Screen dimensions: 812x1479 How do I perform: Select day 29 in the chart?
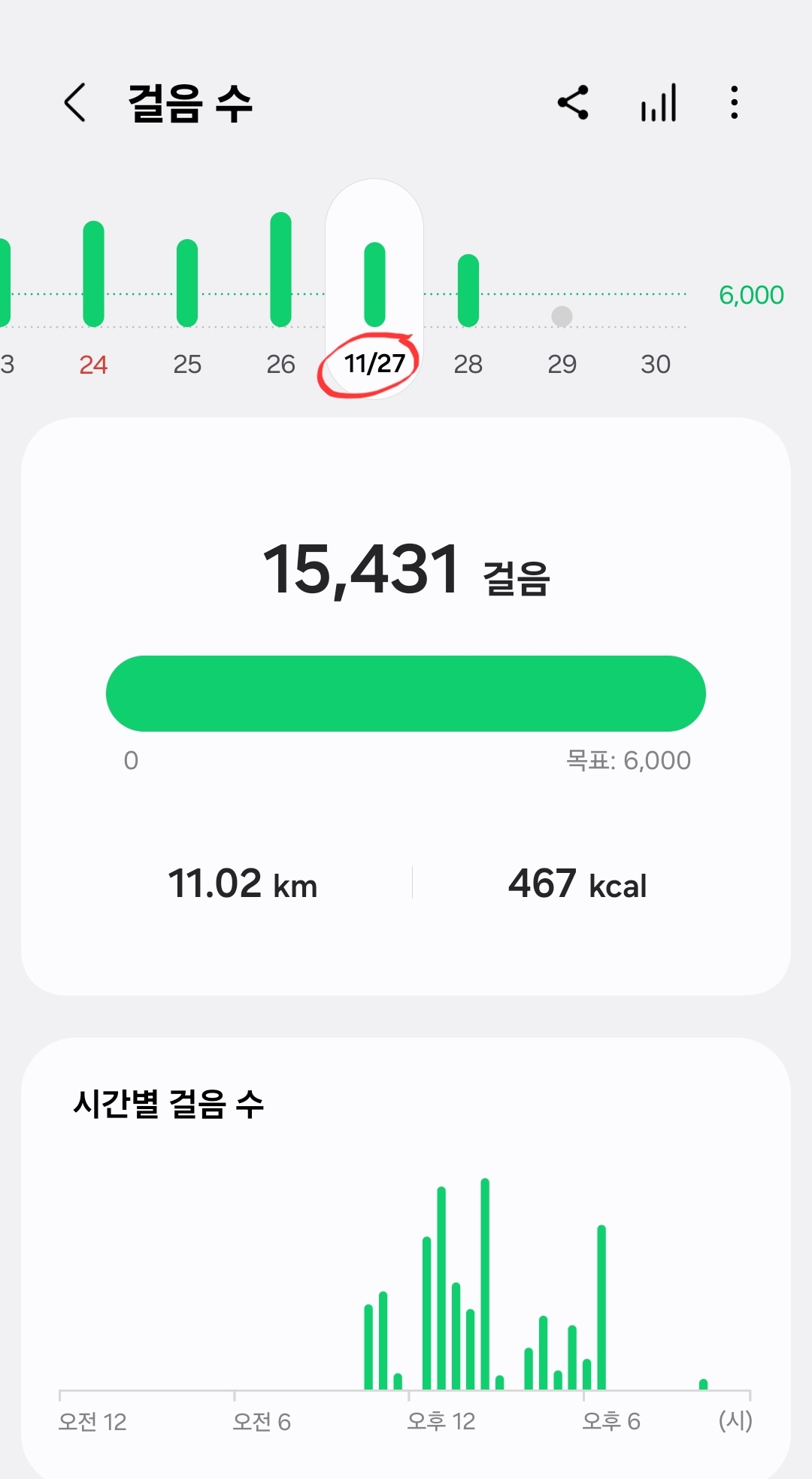click(562, 317)
